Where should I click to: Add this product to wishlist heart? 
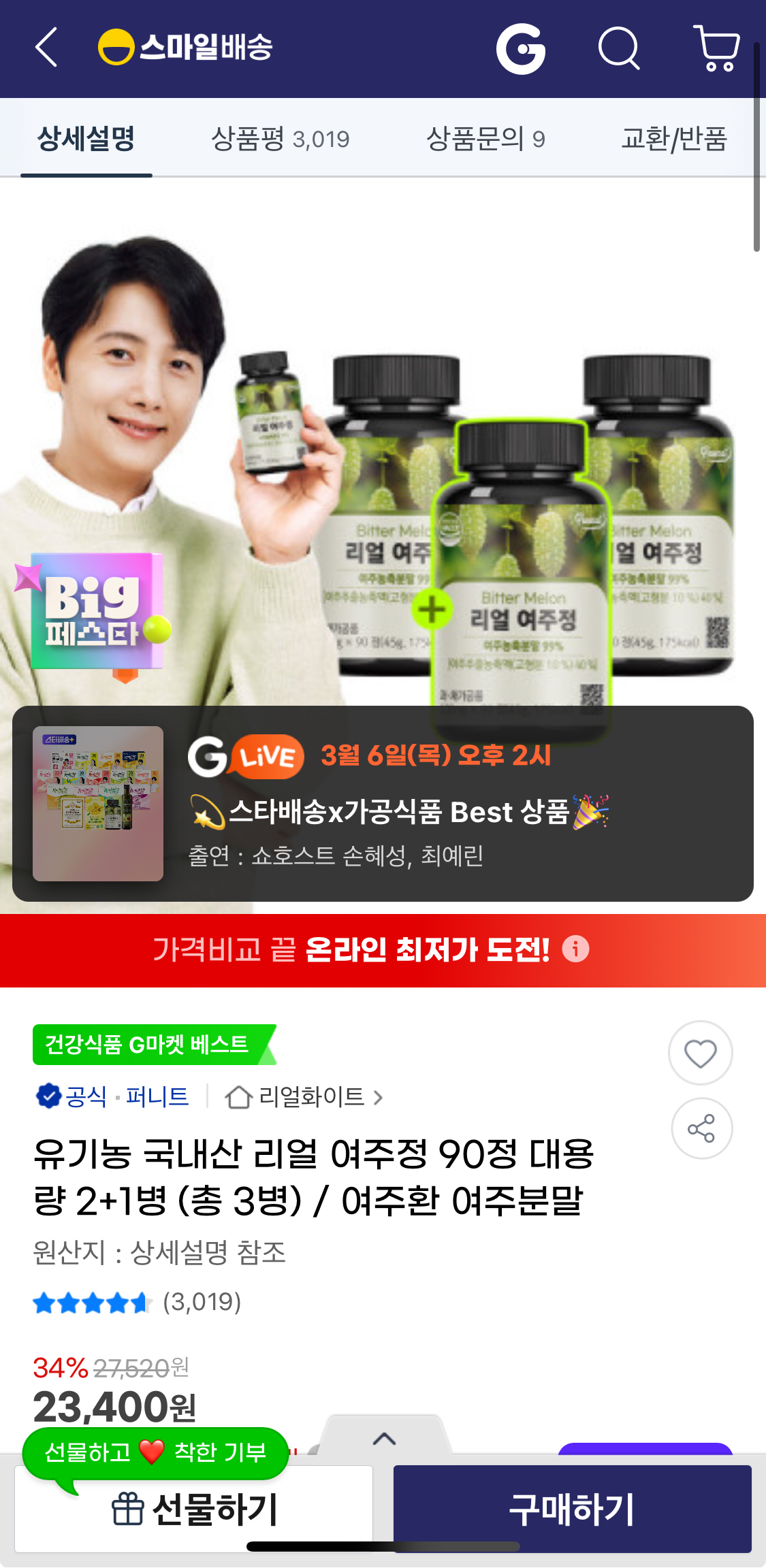[700, 1053]
